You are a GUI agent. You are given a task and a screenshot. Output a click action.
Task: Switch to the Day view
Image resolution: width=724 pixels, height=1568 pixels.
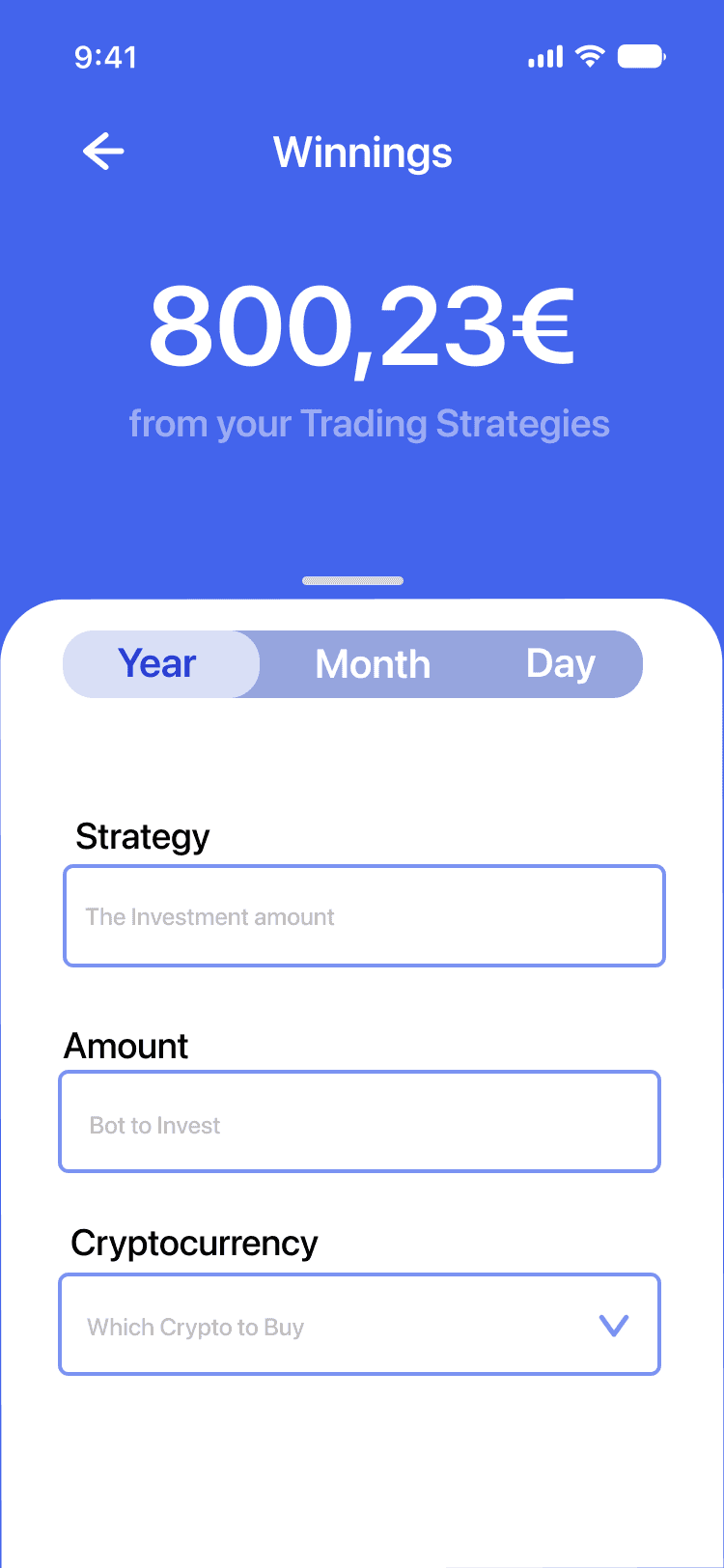[560, 664]
